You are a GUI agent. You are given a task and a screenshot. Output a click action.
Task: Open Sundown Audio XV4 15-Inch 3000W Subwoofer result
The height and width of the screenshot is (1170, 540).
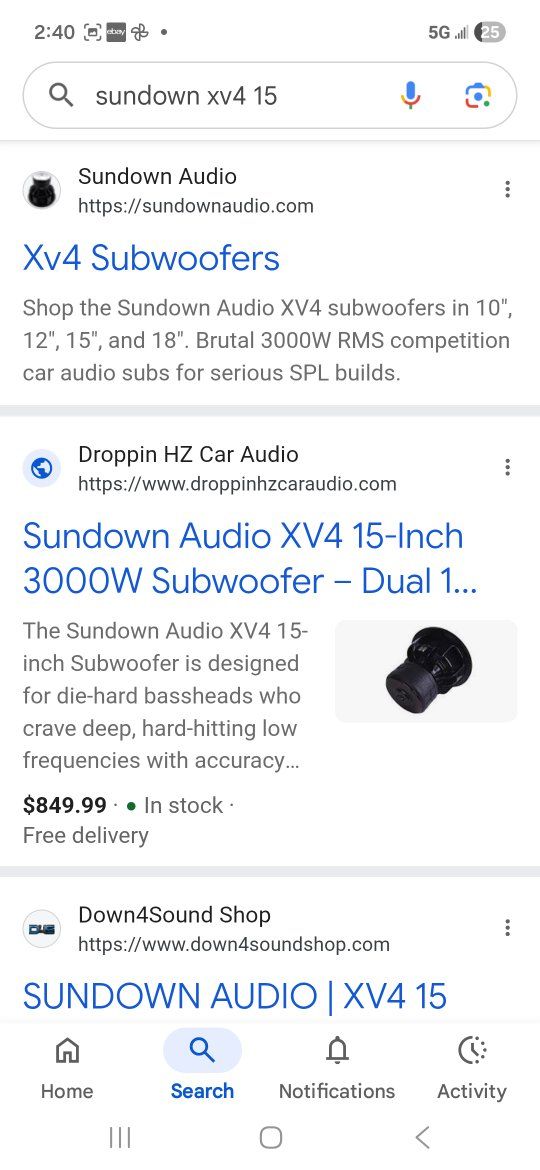[250, 558]
